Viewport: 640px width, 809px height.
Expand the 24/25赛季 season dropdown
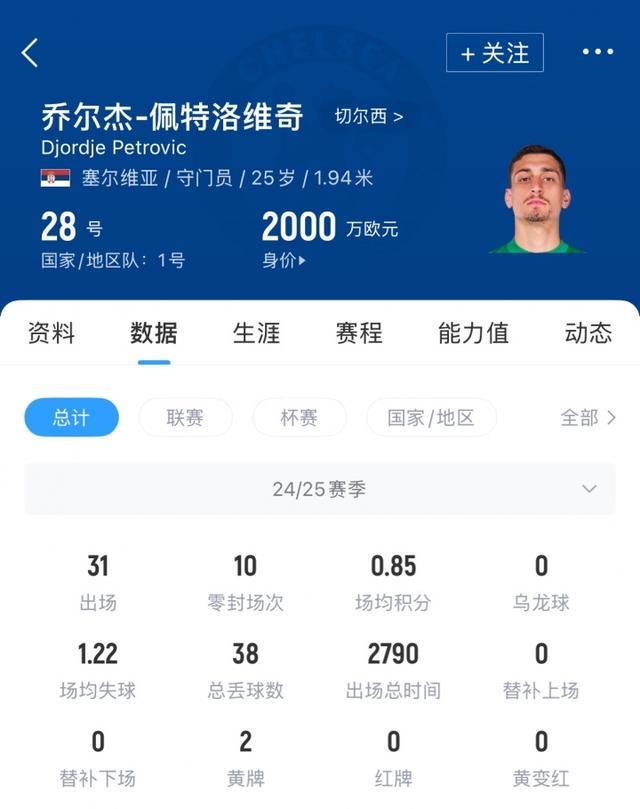(x=320, y=489)
